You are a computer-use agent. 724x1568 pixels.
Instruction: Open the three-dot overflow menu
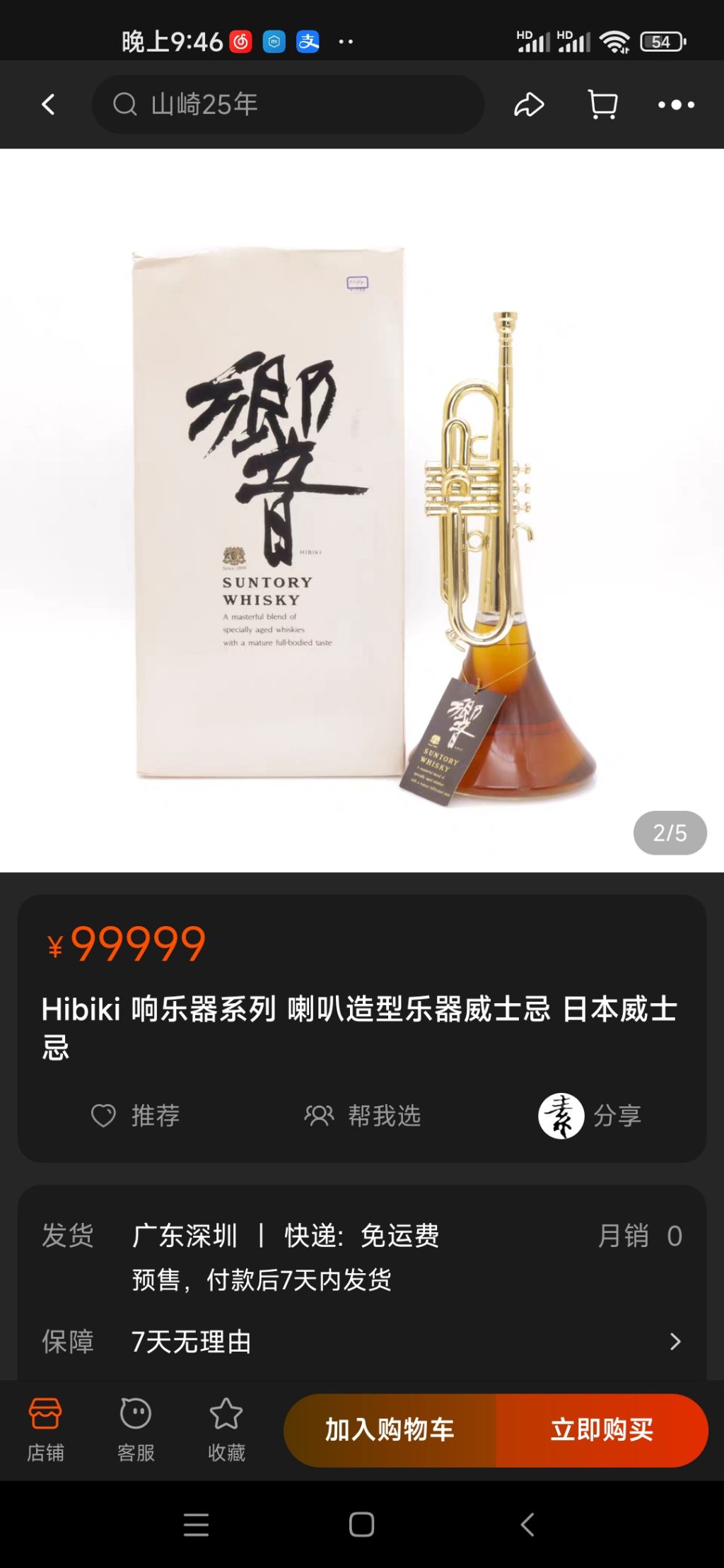pyautogui.click(x=676, y=105)
